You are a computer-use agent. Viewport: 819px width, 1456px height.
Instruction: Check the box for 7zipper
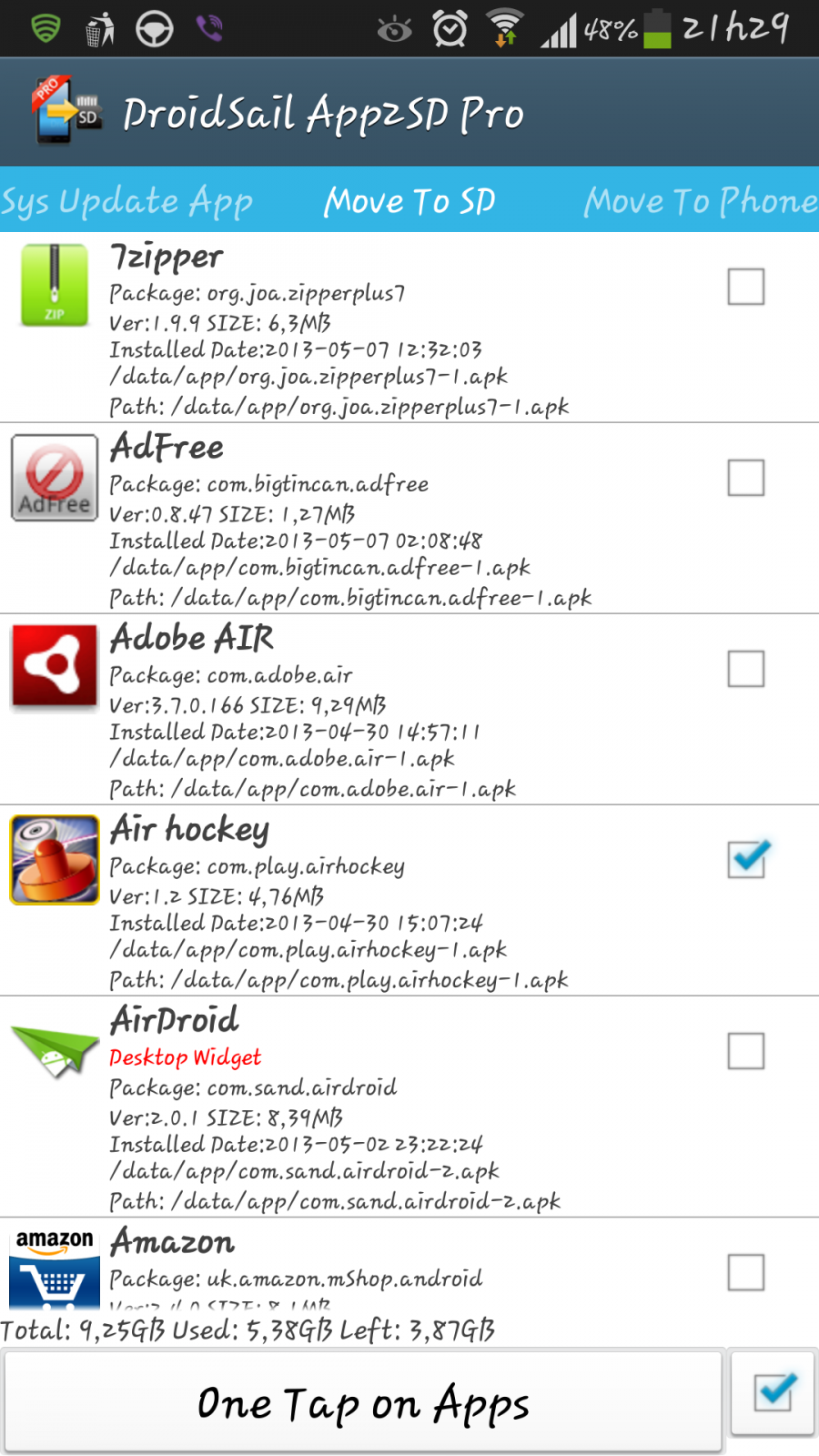coord(746,288)
